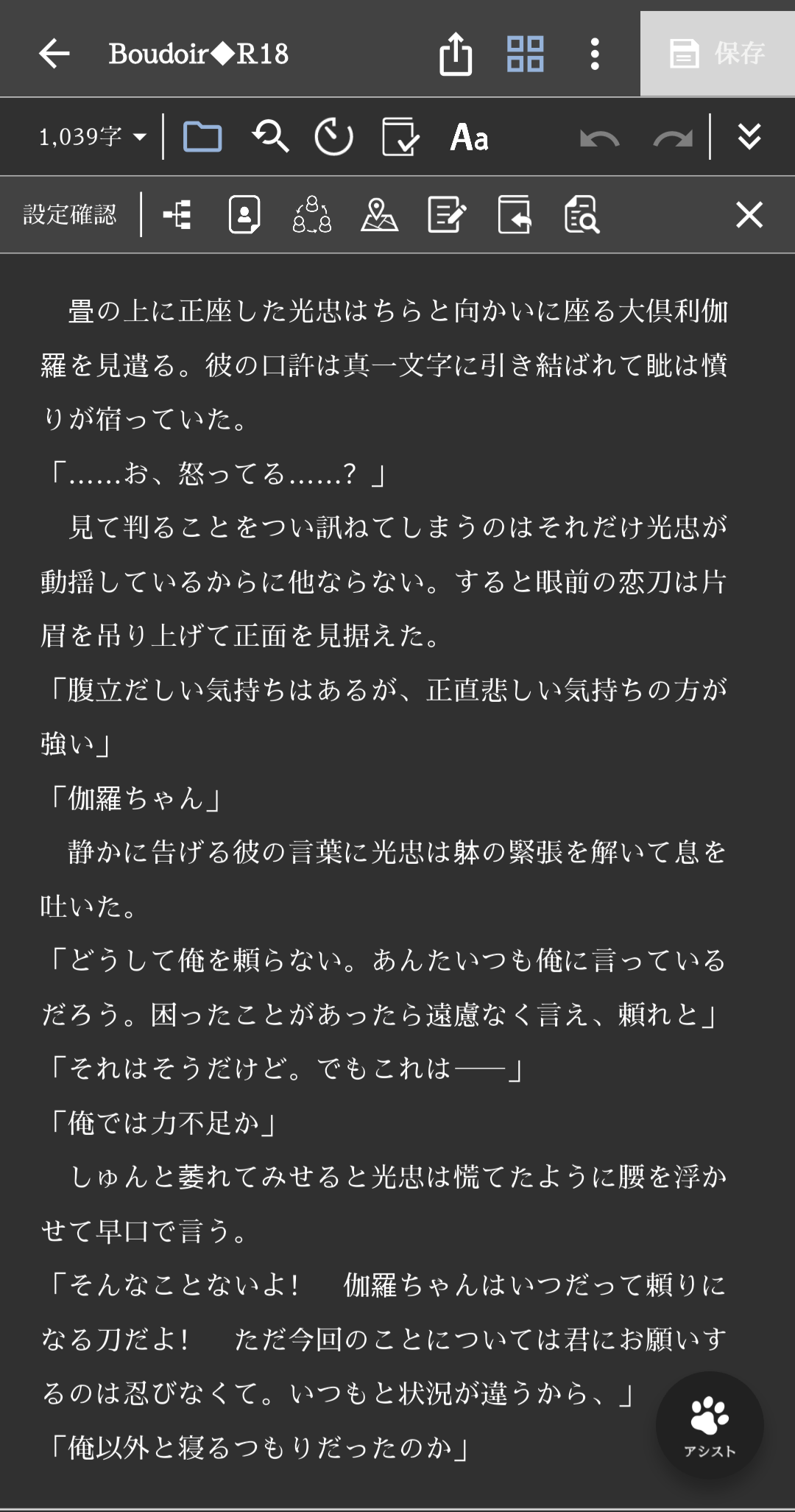Viewport: 795px width, 1512px height.
Task: Open the plot structure tree icon
Action: click(x=177, y=215)
